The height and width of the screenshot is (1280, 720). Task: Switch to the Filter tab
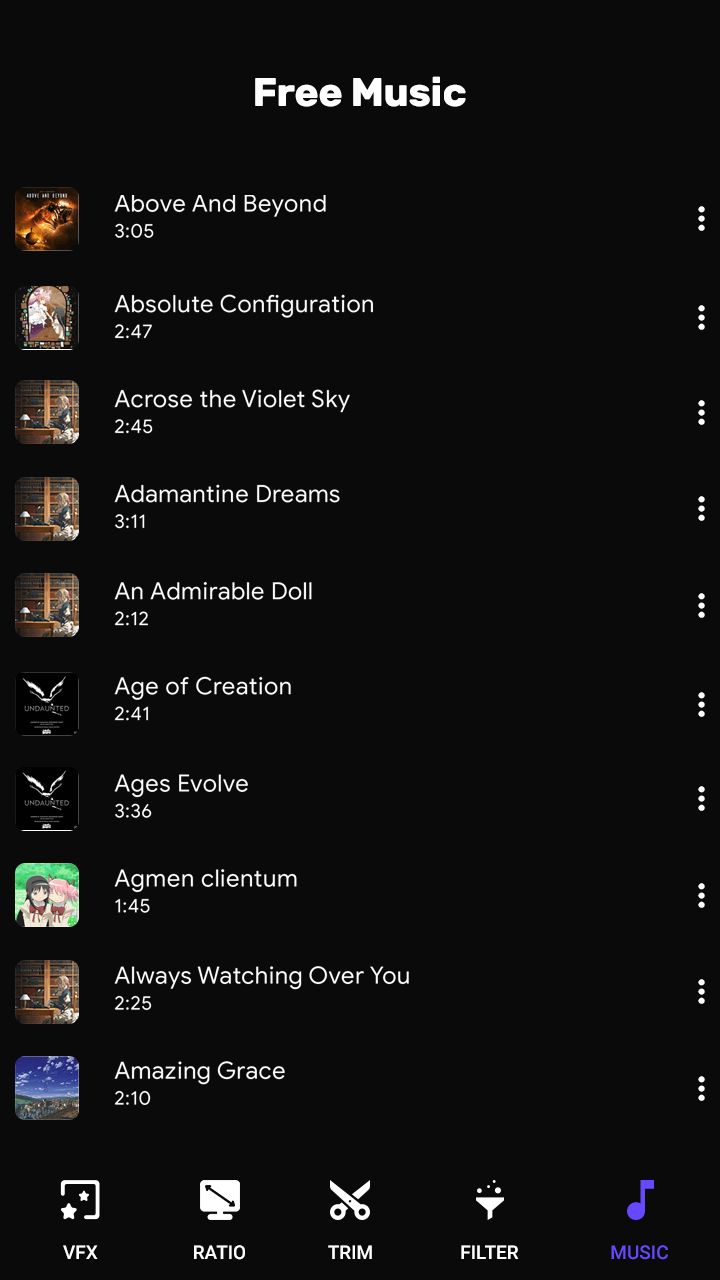pyautogui.click(x=489, y=1217)
